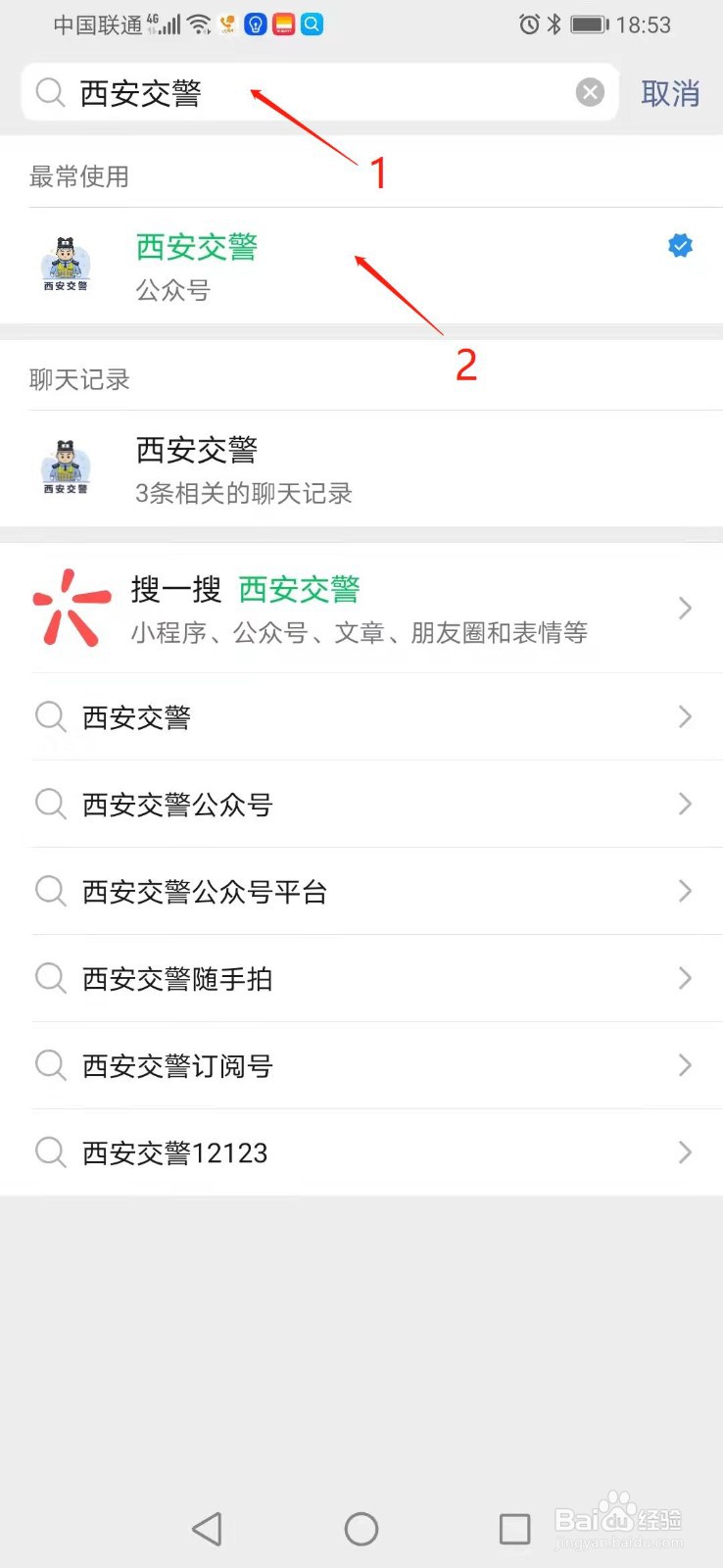Return to home screen via home button

[361, 1529]
